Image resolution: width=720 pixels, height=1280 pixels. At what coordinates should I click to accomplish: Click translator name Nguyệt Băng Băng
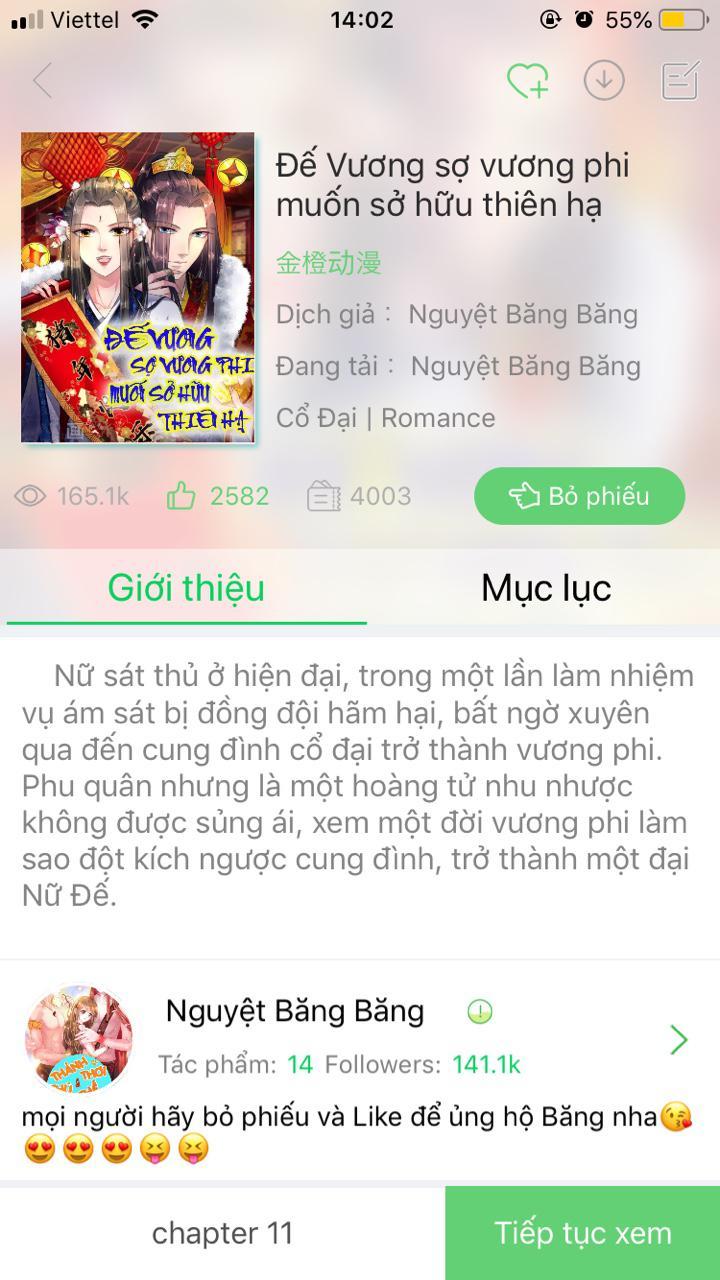(x=524, y=313)
